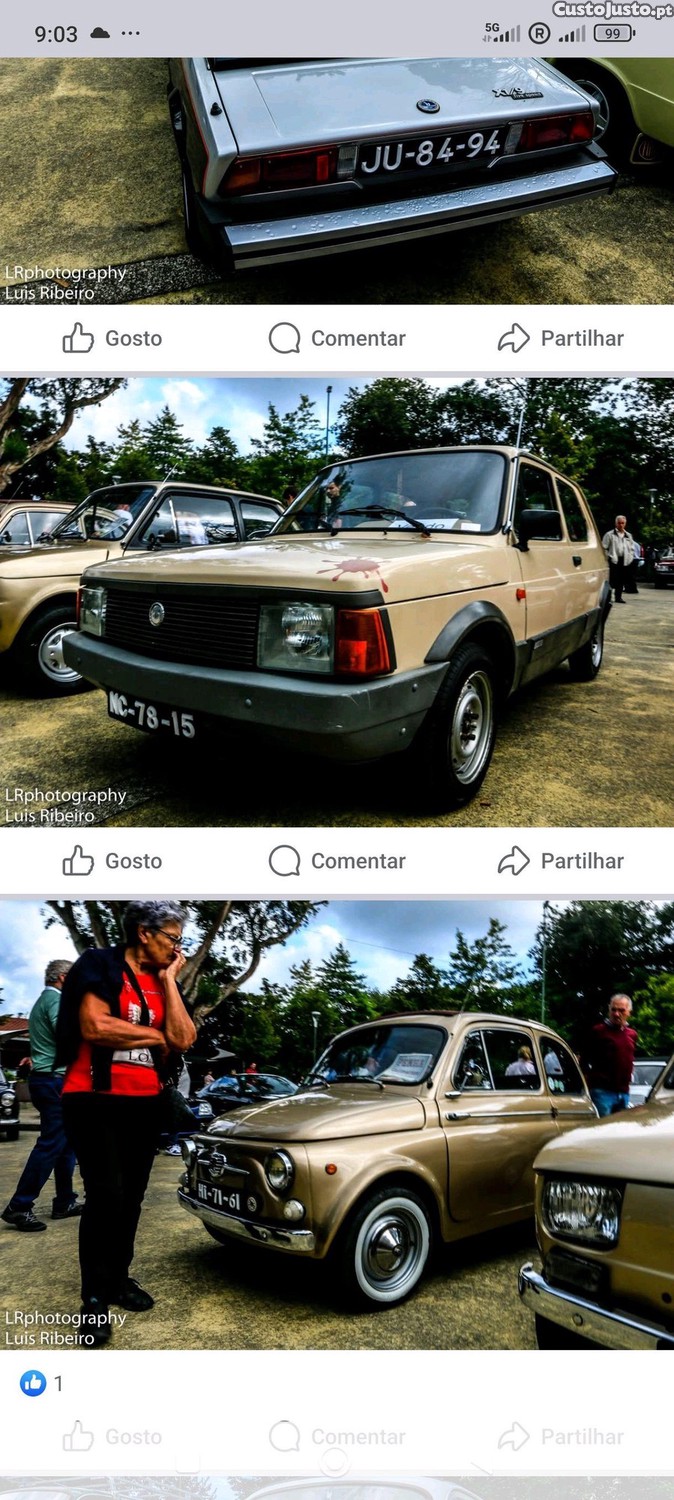Tap Comentar under the beige NC-78-15 car photo

point(337,861)
